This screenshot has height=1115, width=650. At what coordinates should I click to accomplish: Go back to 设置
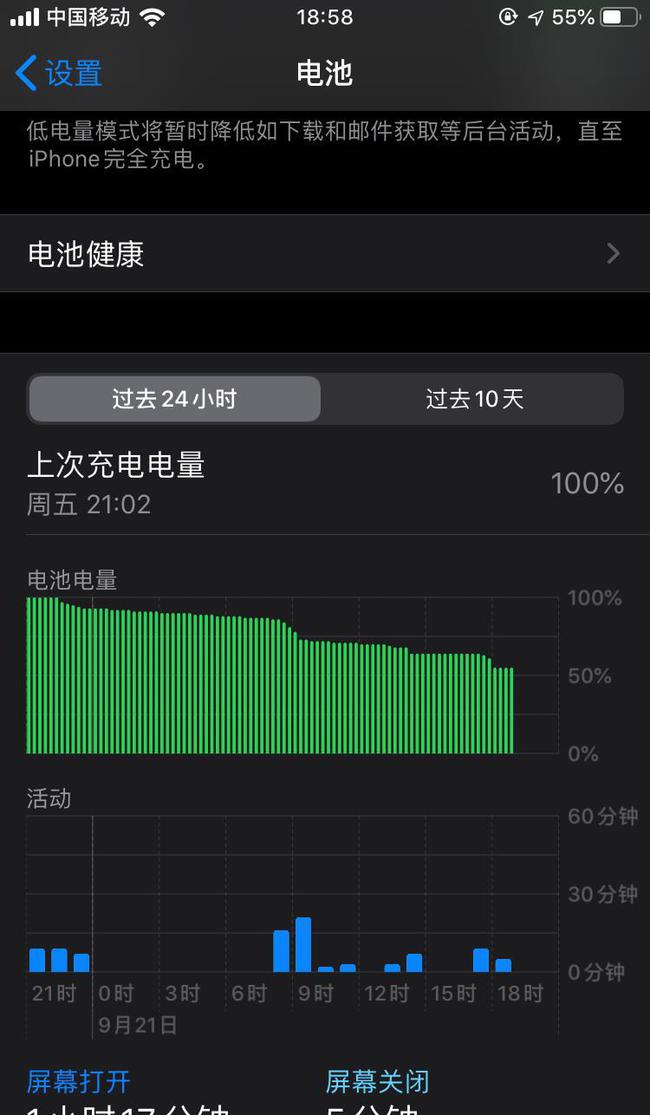(60, 73)
